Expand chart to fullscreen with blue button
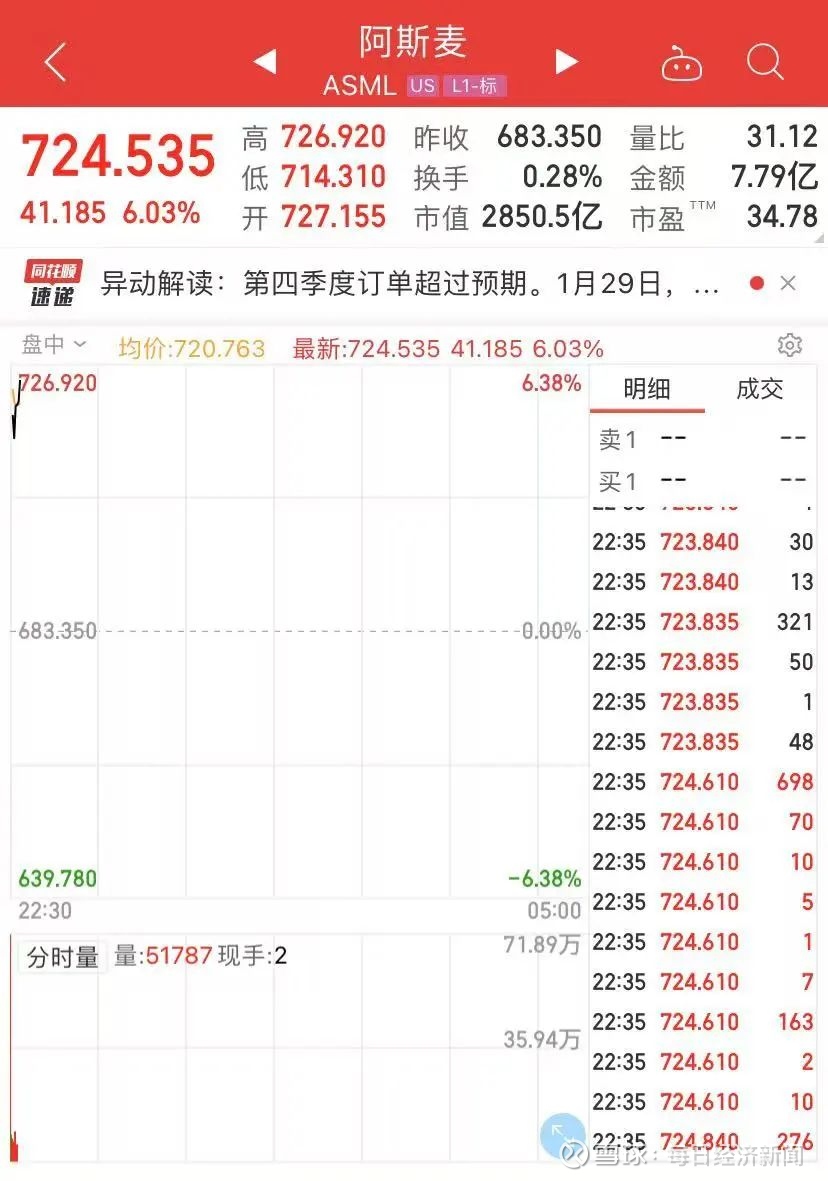Screen dimensions: 828x1181 click(x=562, y=1135)
